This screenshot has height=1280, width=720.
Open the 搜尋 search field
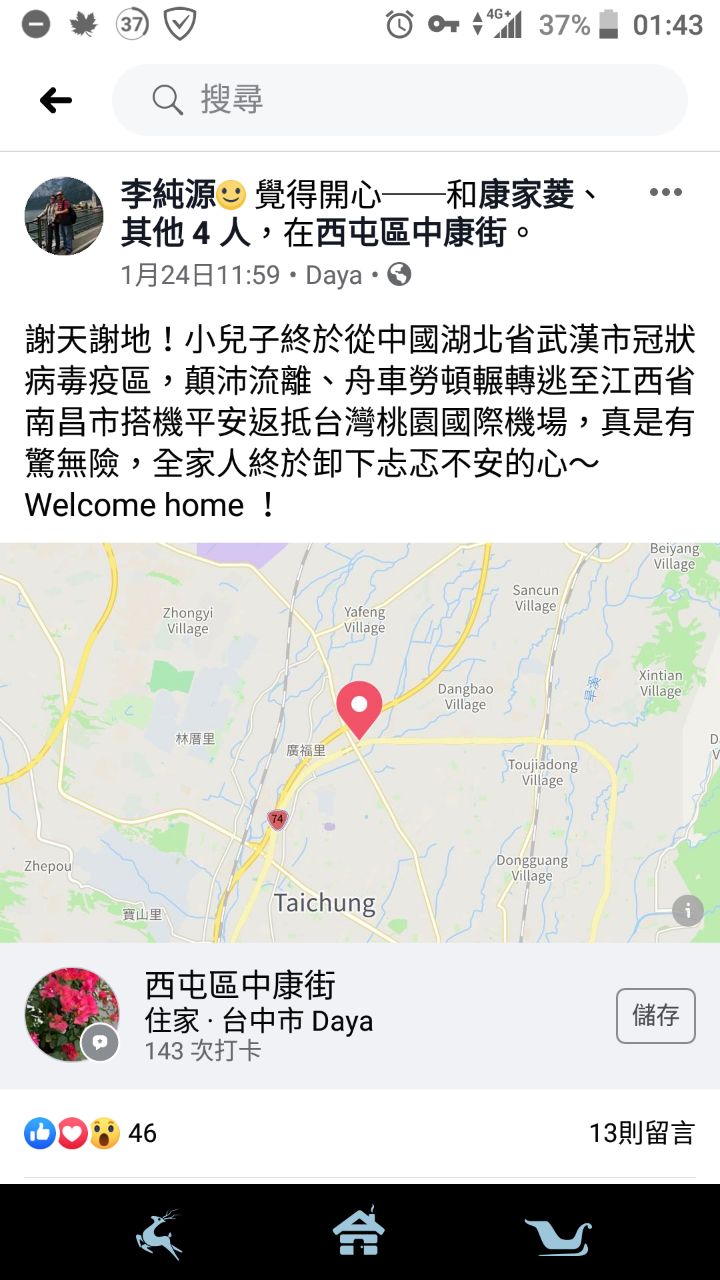click(x=400, y=100)
